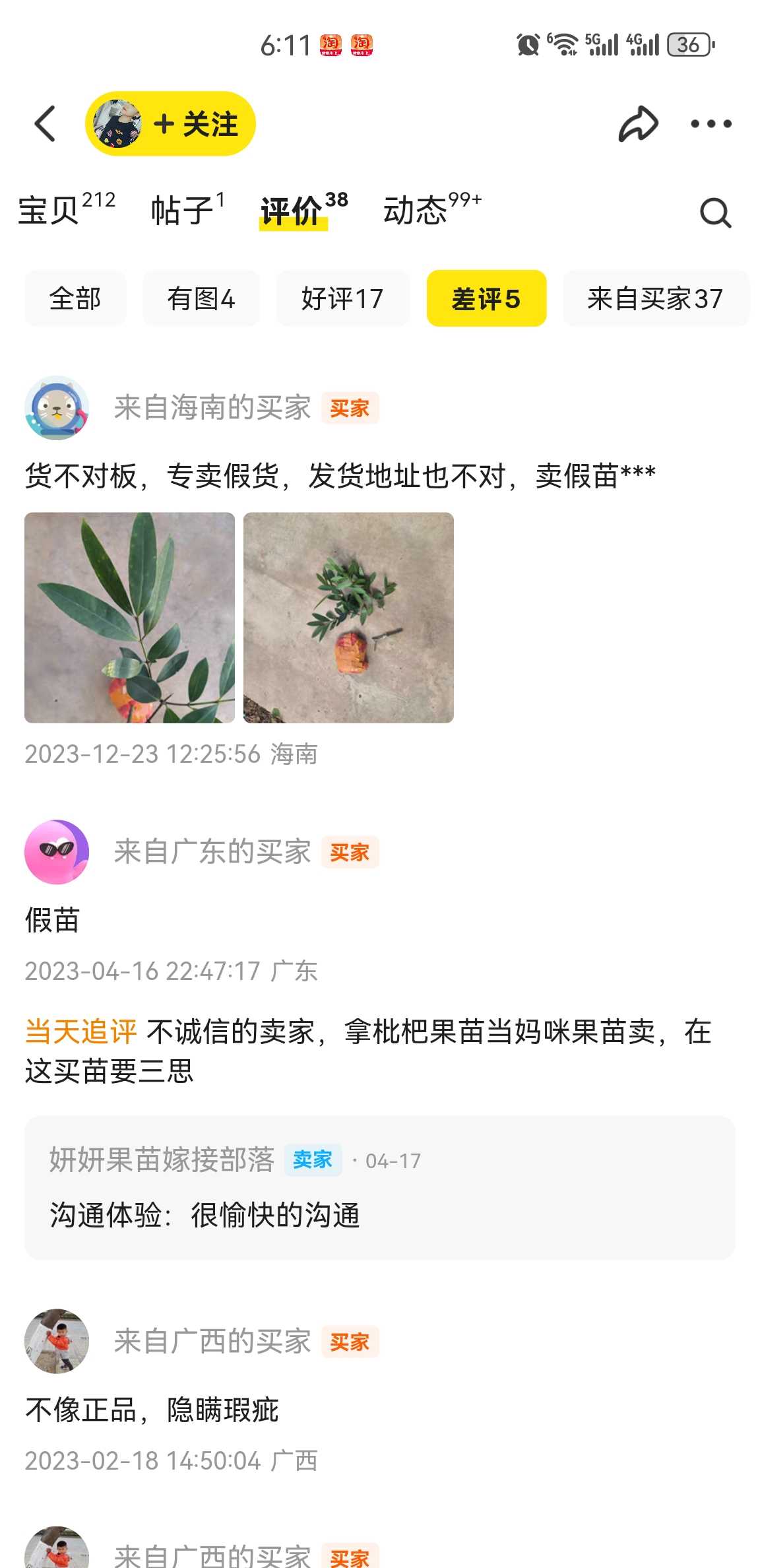Open the three-dot overflow menu
Screen dimensions: 760x1568
point(711,123)
